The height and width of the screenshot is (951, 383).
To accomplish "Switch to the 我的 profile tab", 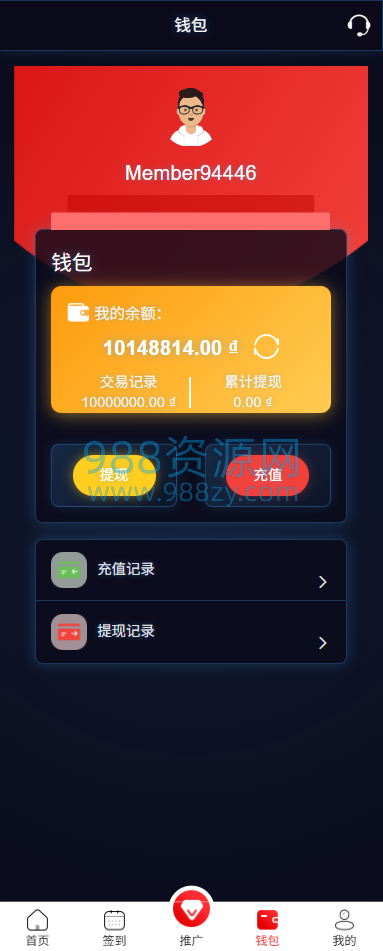I will [x=344, y=927].
